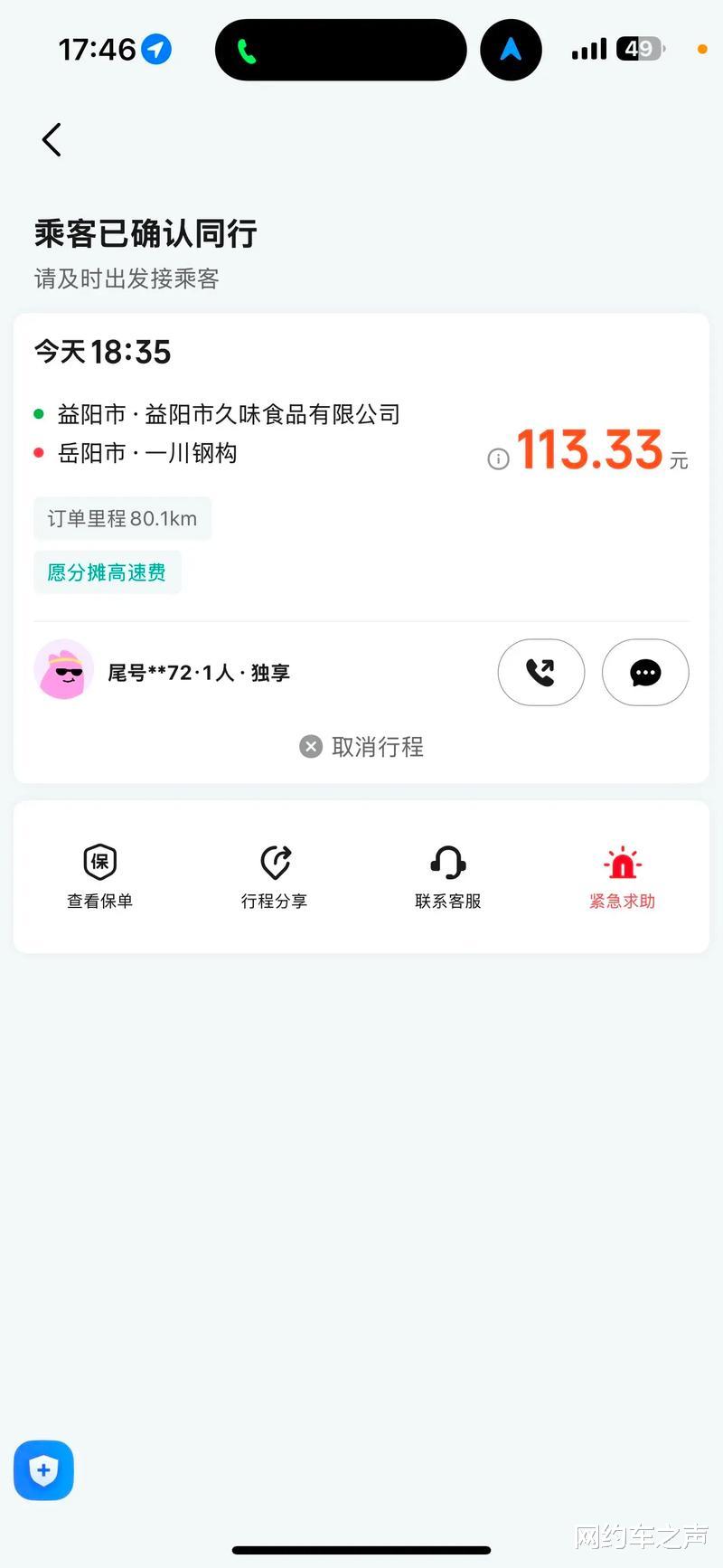Screen dimensions: 723x1568
Task: Go back using the top-left arrow
Action: [x=52, y=140]
